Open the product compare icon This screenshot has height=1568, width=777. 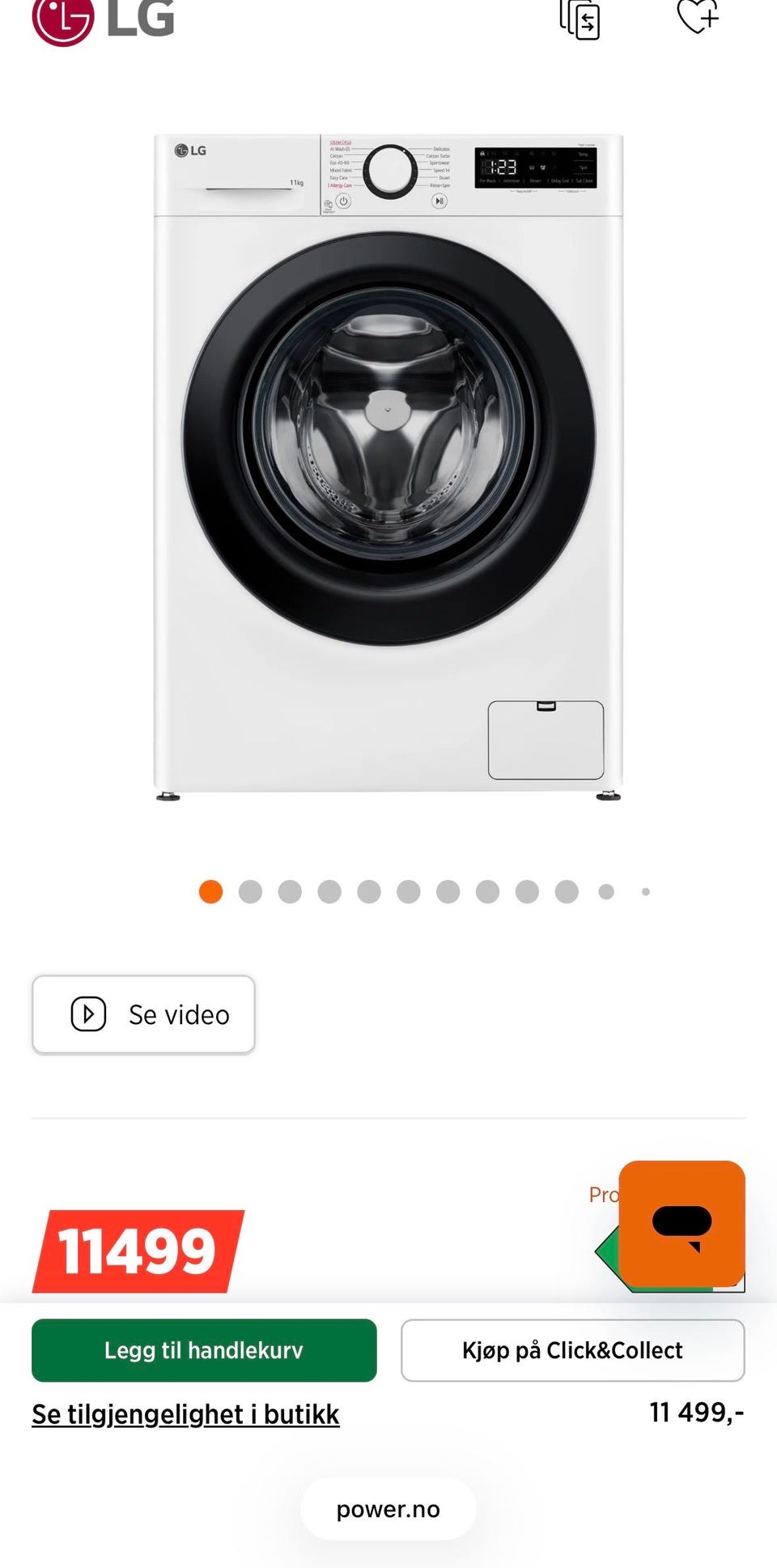(x=580, y=18)
